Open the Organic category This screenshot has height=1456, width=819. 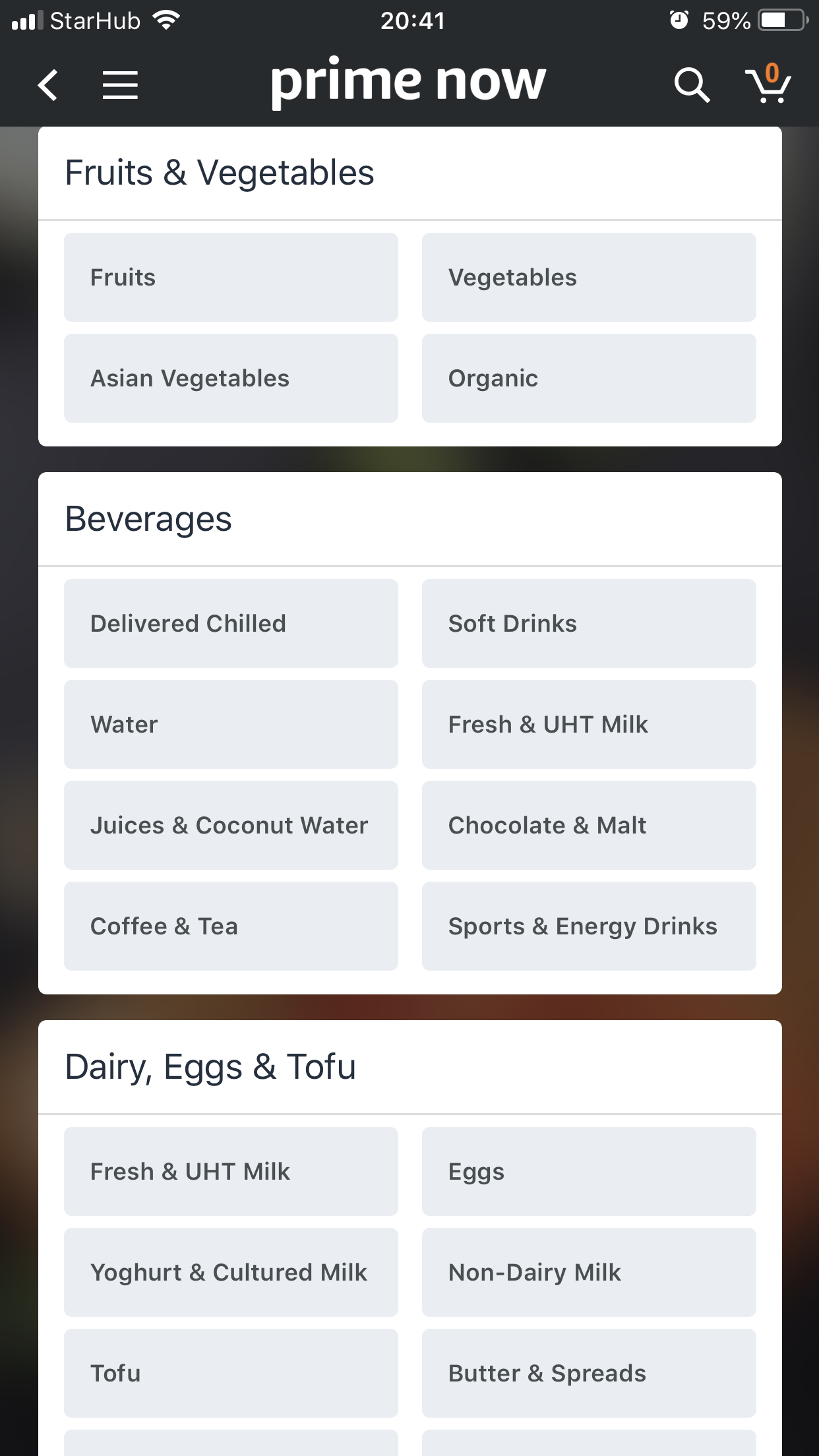point(589,378)
